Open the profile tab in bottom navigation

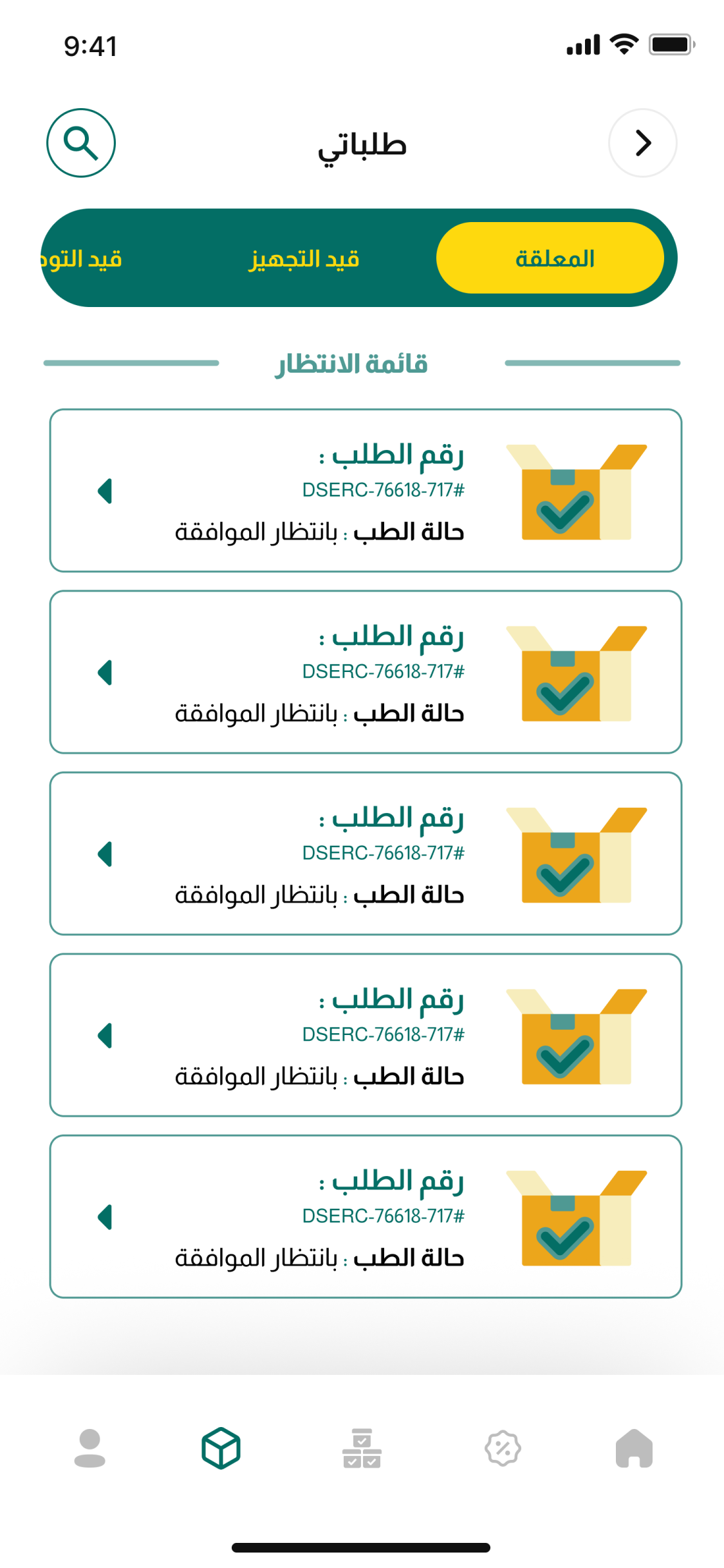[90, 1448]
